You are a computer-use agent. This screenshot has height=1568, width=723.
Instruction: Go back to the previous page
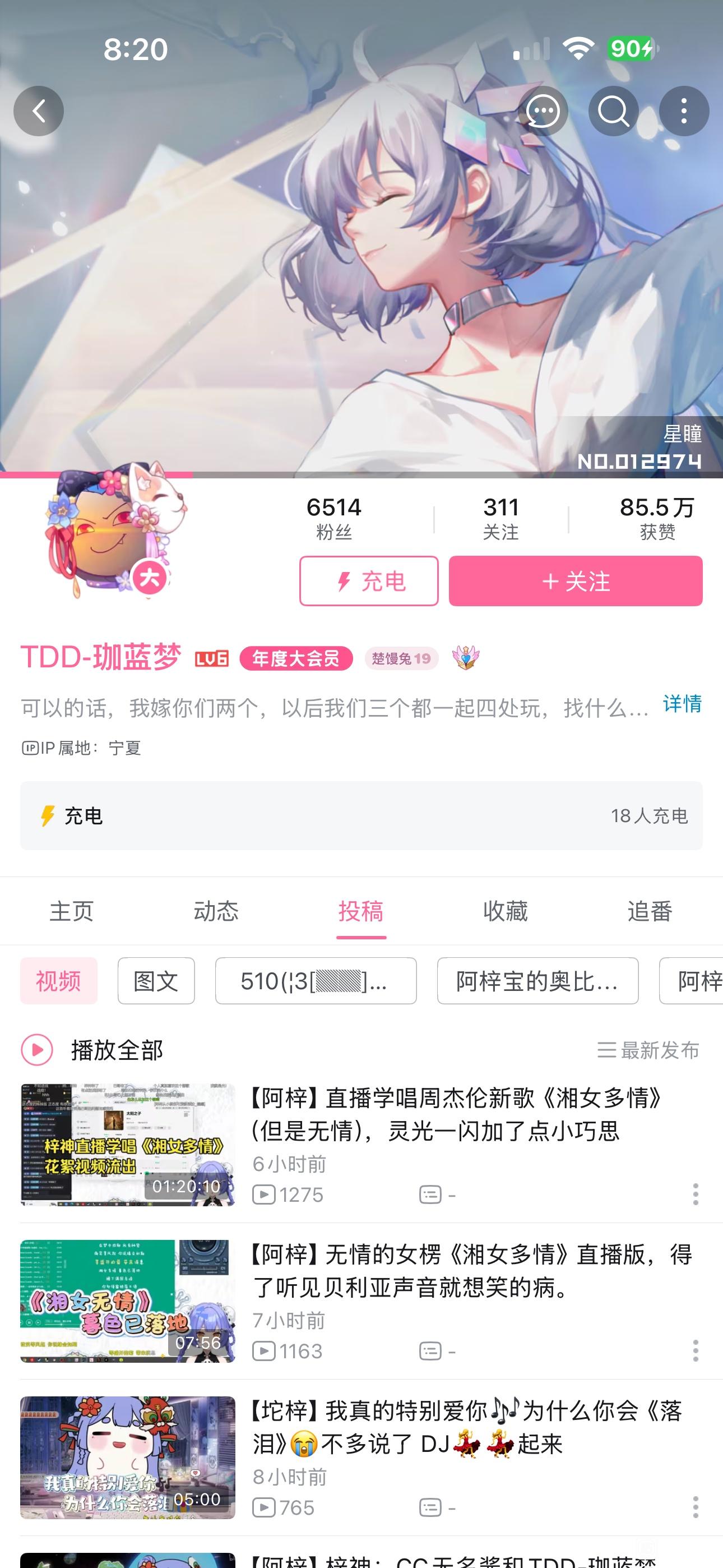click(39, 111)
